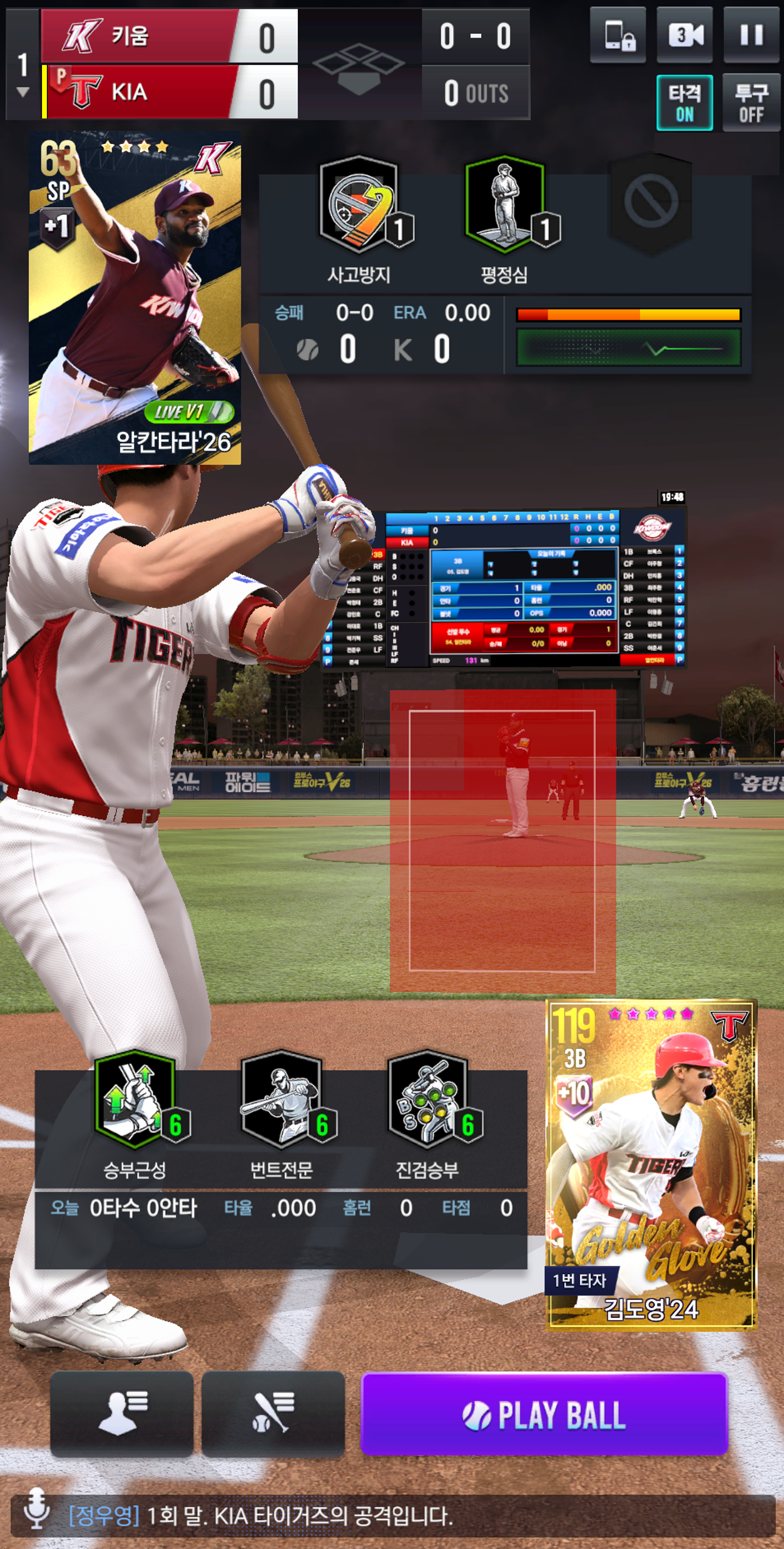Open the 번트전문 batter skill
The image size is (784, 1549).
(282, 1102)
